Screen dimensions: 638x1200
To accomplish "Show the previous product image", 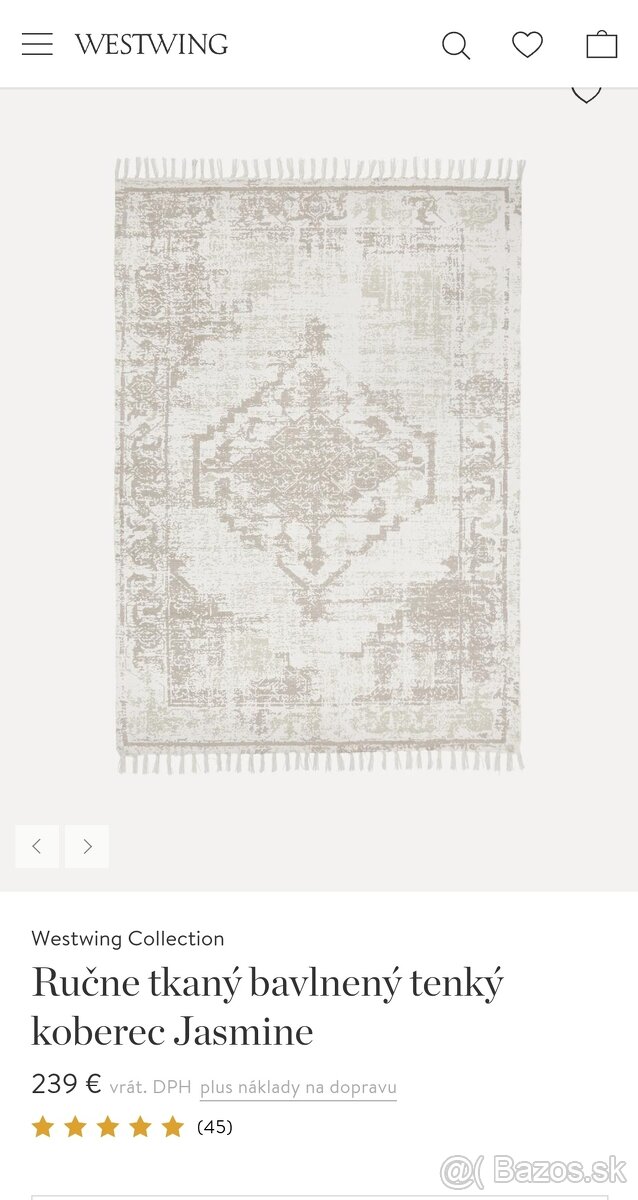I will (x=37, y=846).
